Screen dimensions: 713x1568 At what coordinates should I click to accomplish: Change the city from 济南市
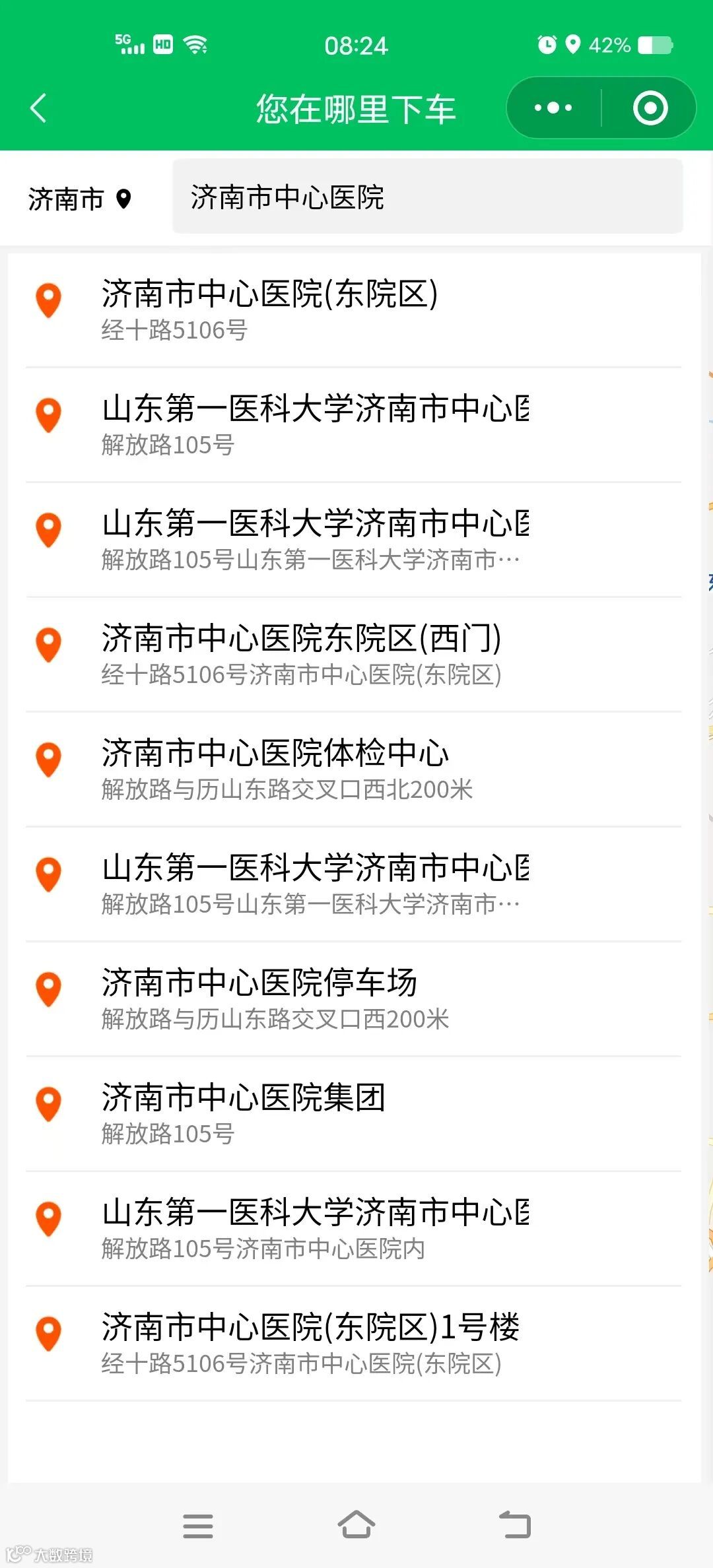pyautogui.click(x=79, y=199)
